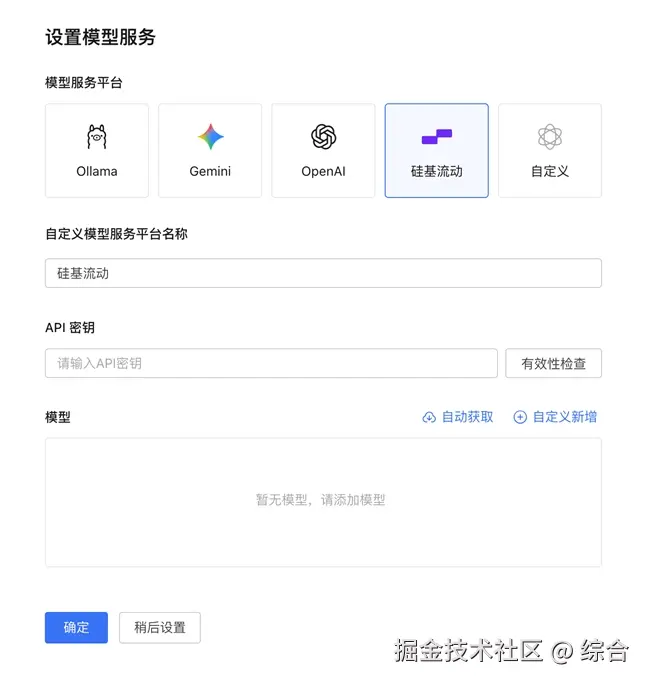Add a model via 自定义新增
The height and width of the screenshot is (685, 650).
pos(555,417)
